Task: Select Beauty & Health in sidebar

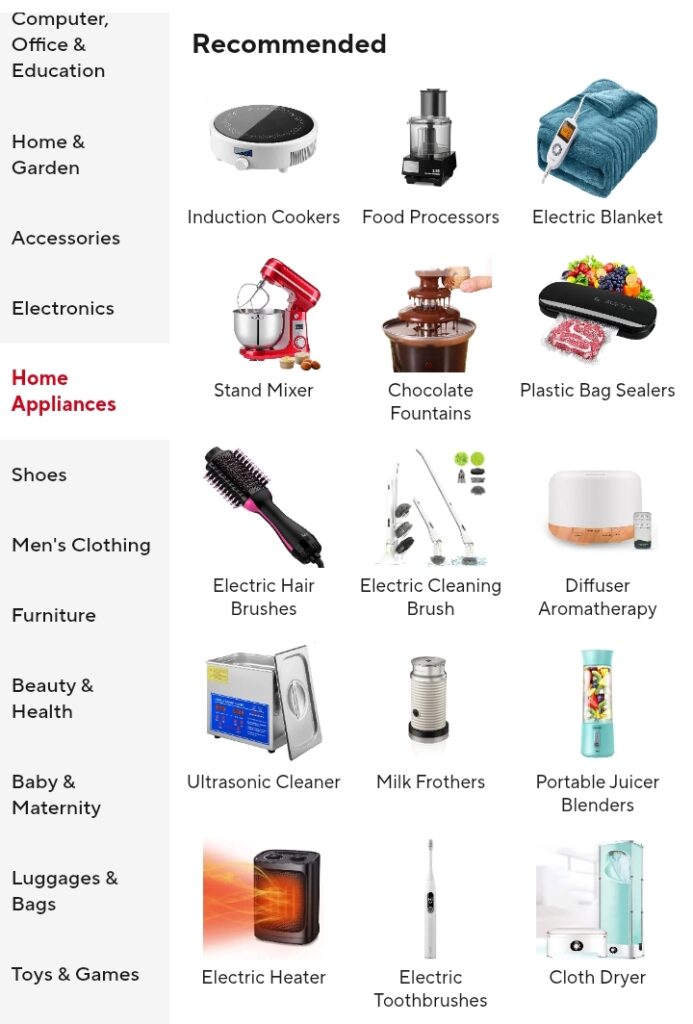Action: click(52, 698)
